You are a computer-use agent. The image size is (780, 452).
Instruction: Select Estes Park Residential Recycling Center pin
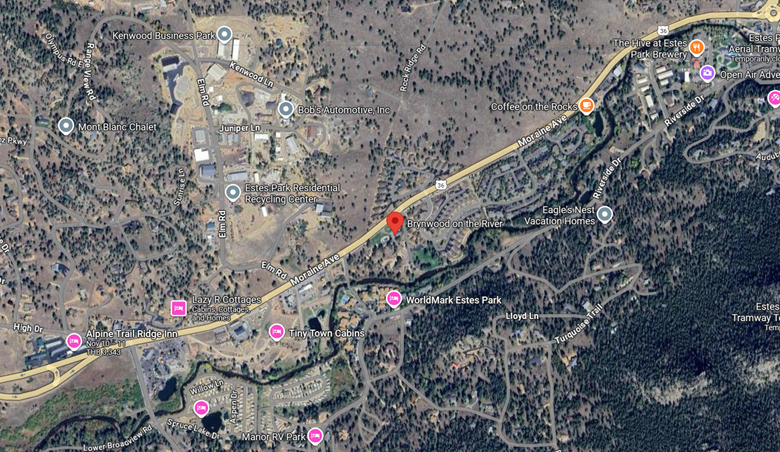(233, 192)
